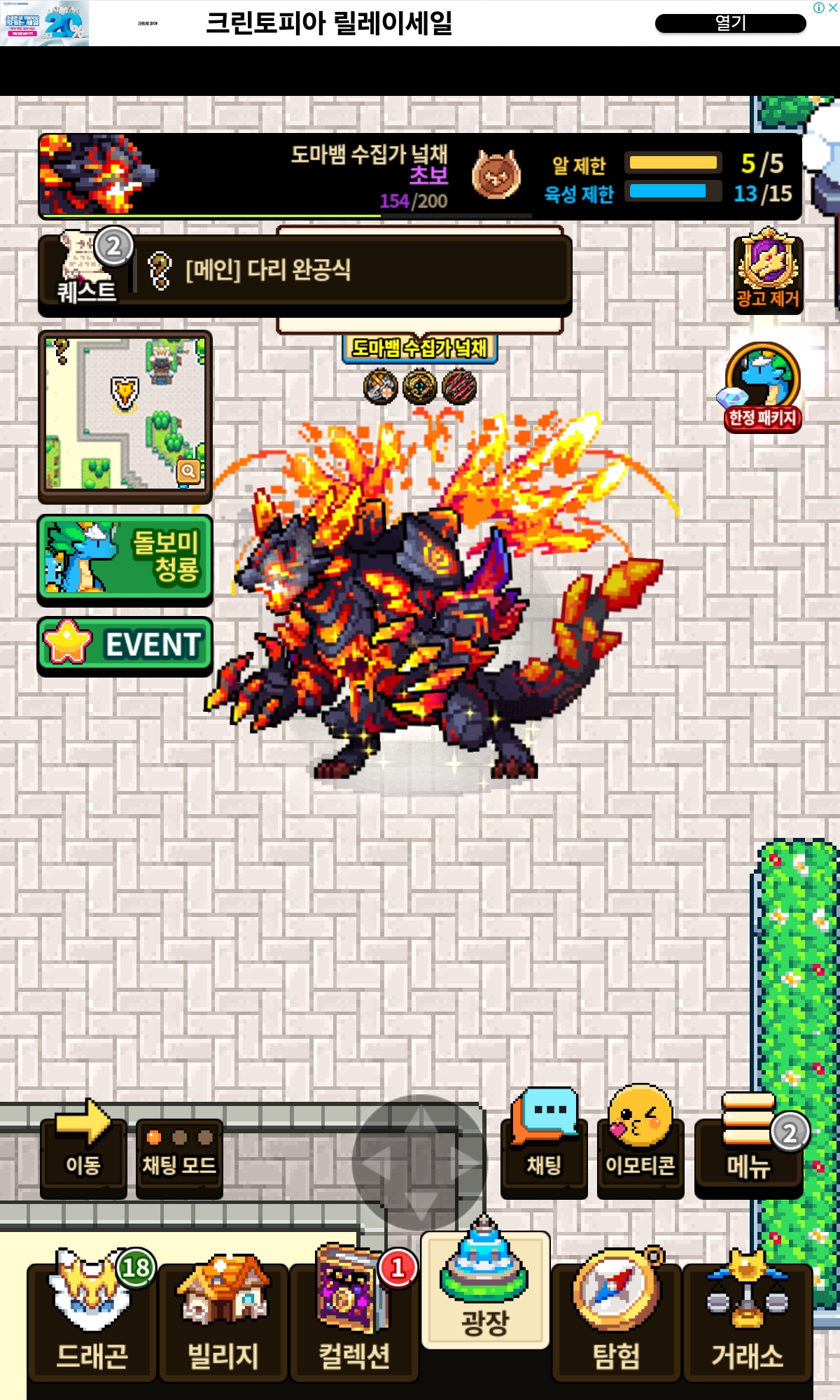
Task: Open the 드래곤 tab
Action: pyautogui.click(x=92, y=1320)
